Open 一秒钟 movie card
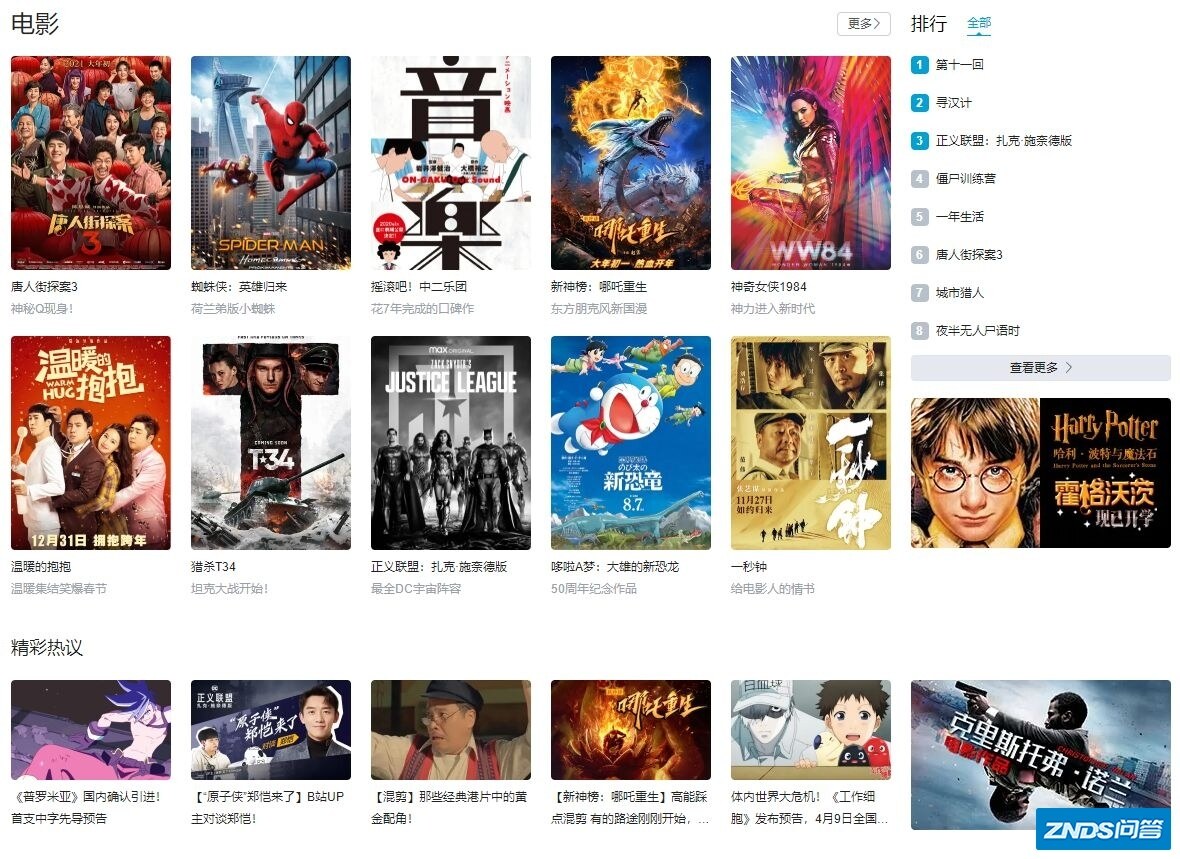The width and height of the screenshot is (1180, 859). coord(811,443)
